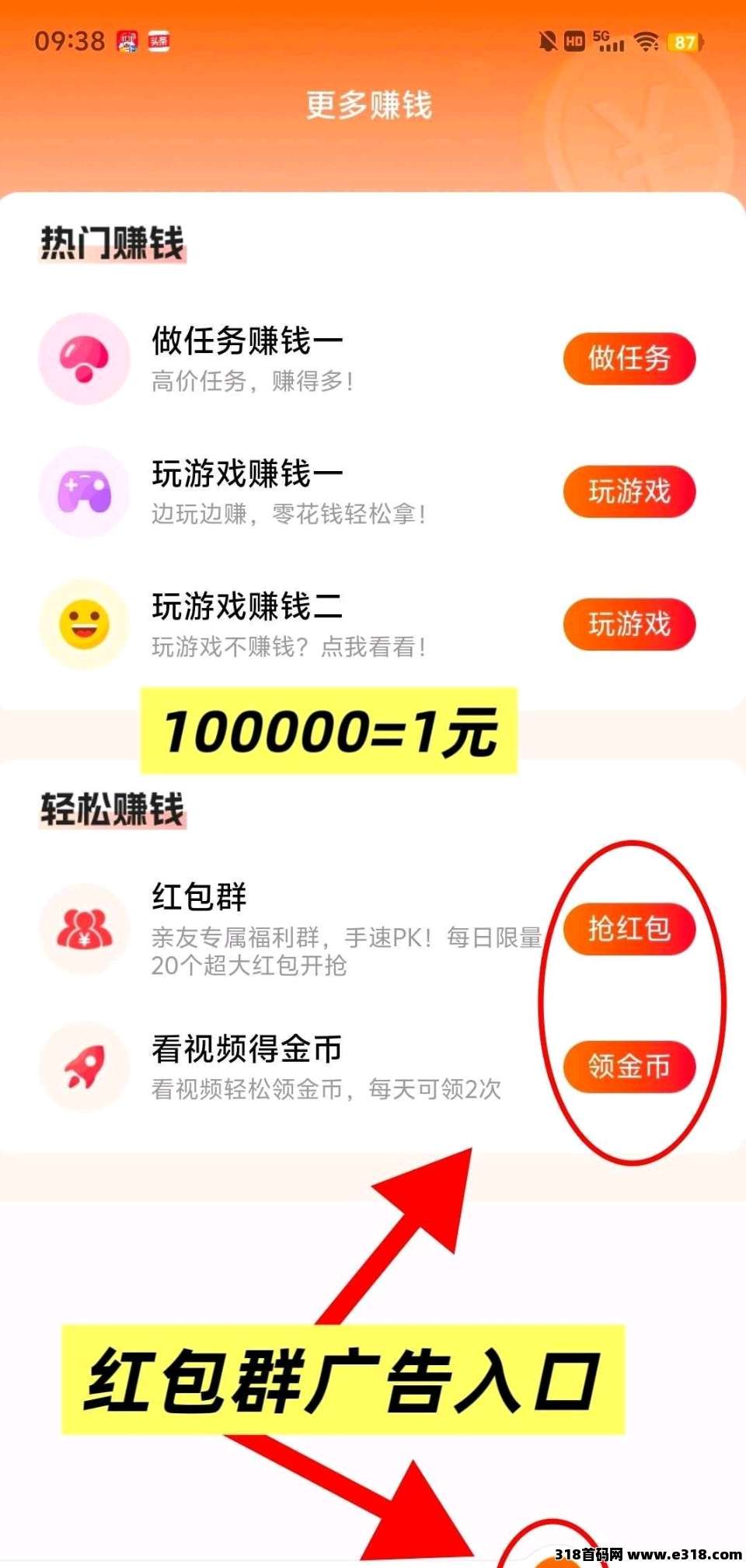This screenshot has height=1568, width=746.
Task: Grab red packets with 抢红包 button
Action: tap(629, 928)
